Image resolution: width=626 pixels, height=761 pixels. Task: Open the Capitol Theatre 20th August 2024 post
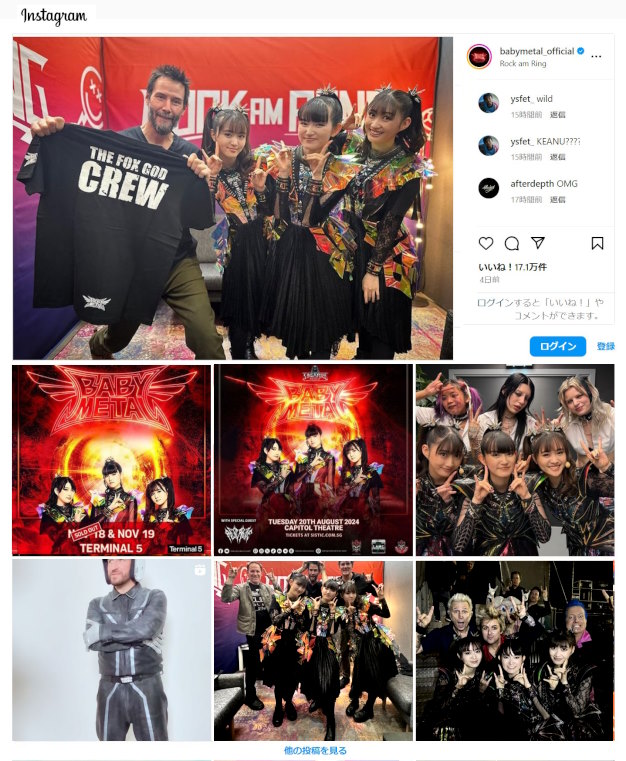[x=313, y=460]
